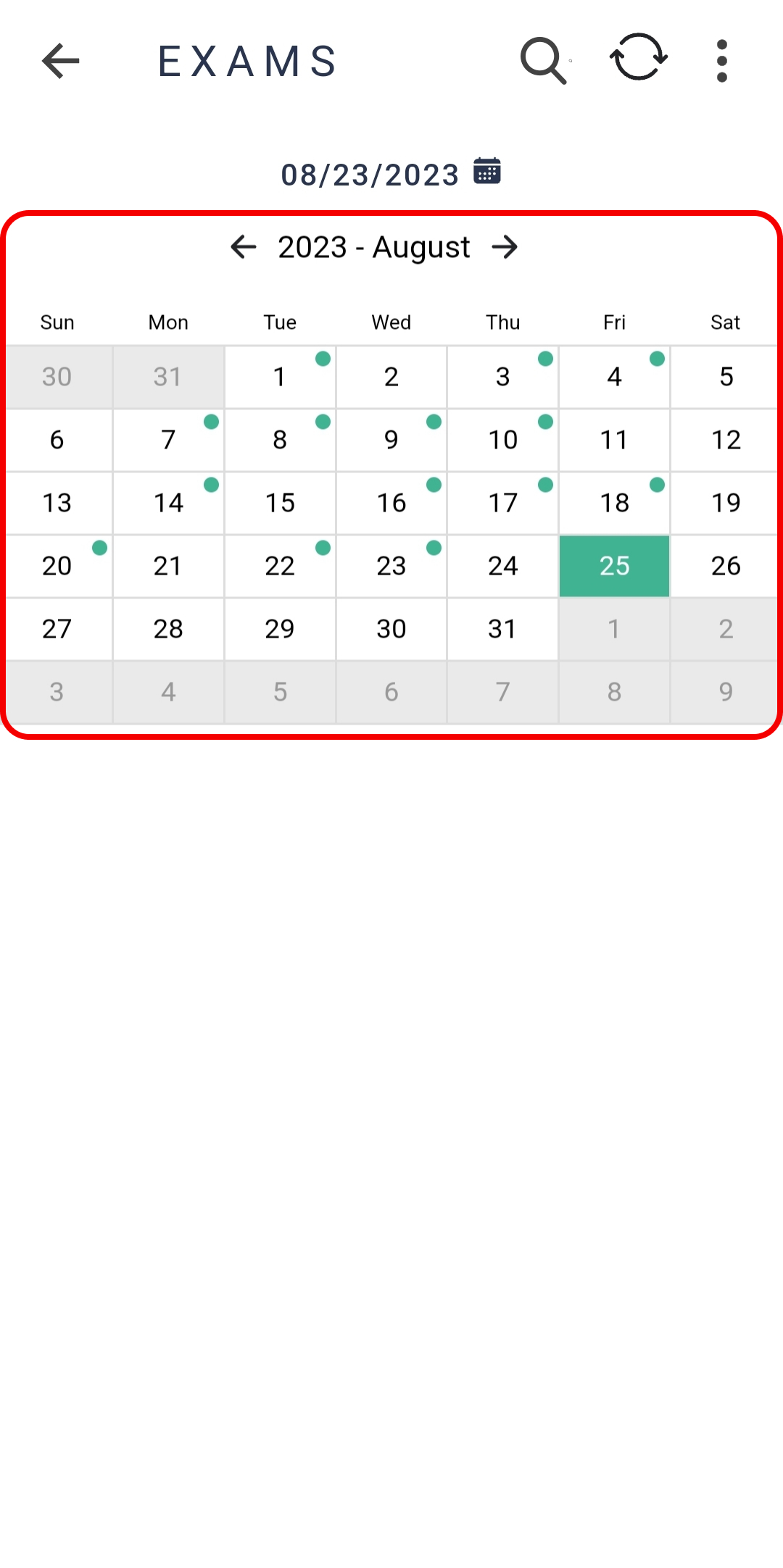Choose August 4 in the calendar

coord(615,377)
